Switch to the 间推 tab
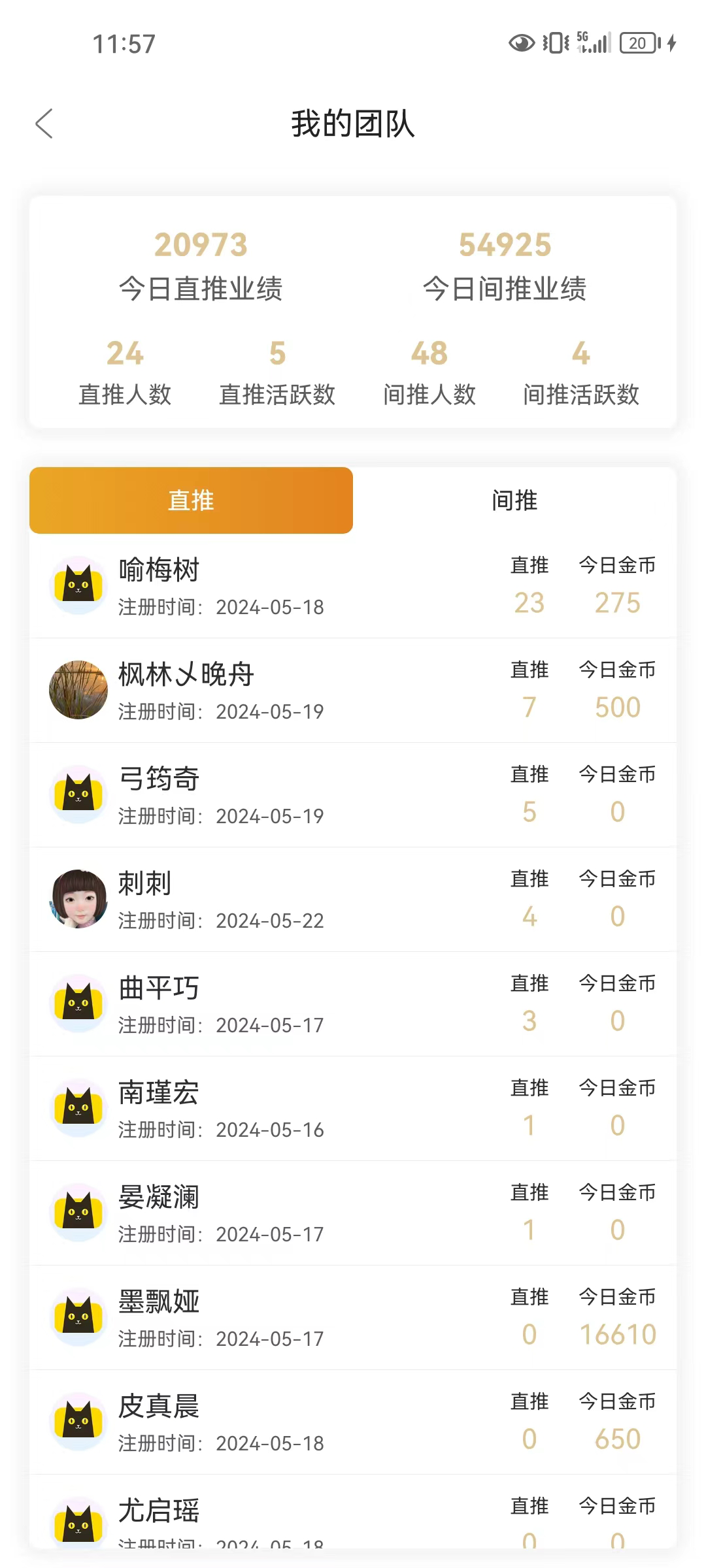 click(514, 500)
